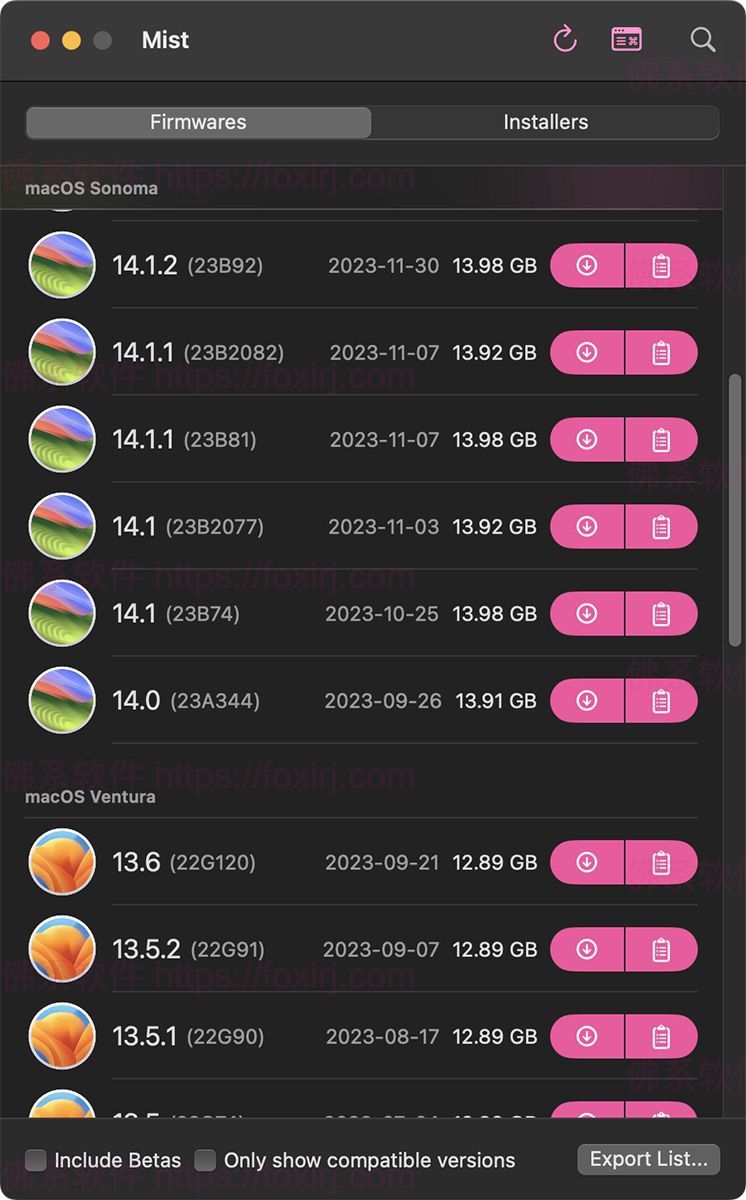
Task: Switch to the Installers tab
Action: point(545,122)
